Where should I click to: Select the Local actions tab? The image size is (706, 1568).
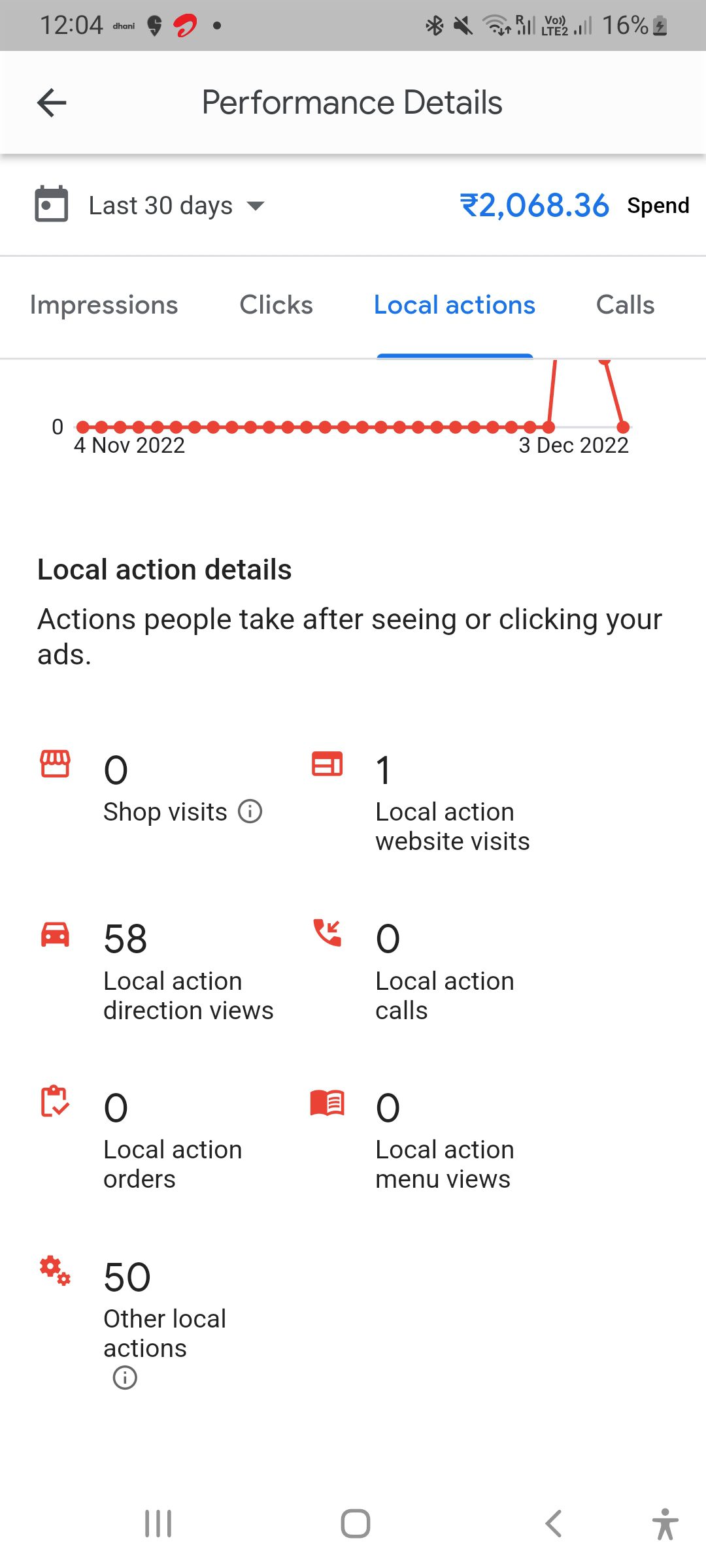[x=454, y=305]
